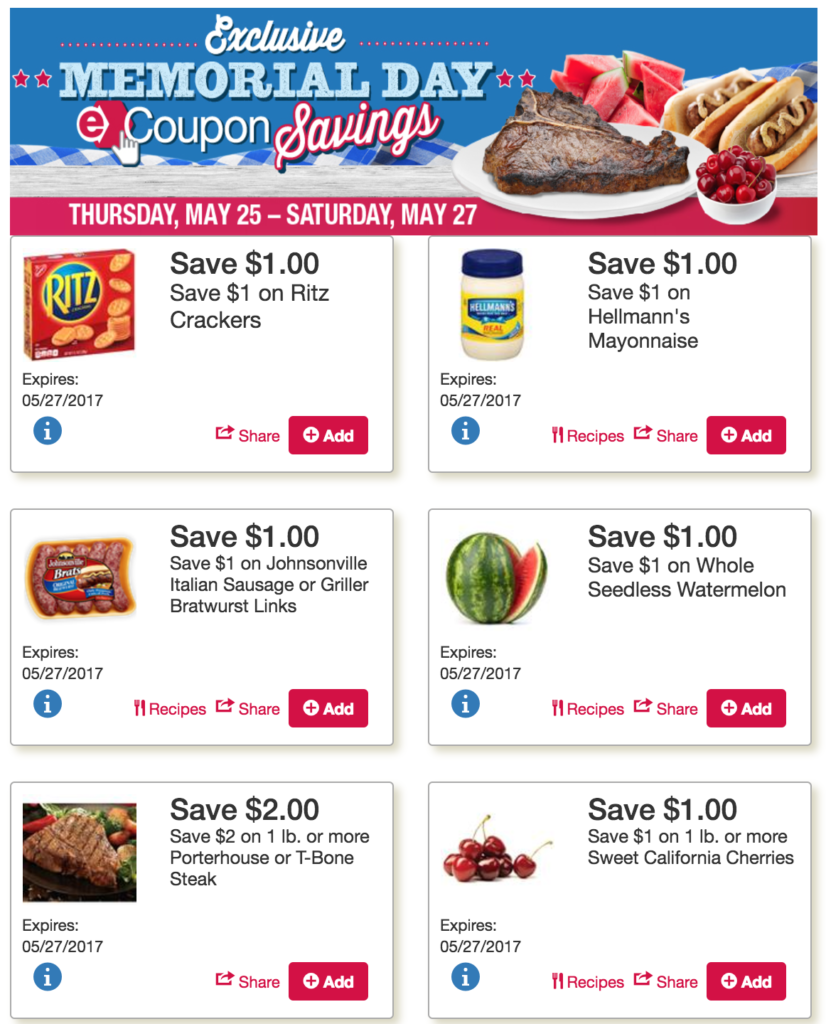This screenshot has width=826, height=1024.
Task: Open info for Hellmann's Mayonnaise coupon
Action: point(465,431)
